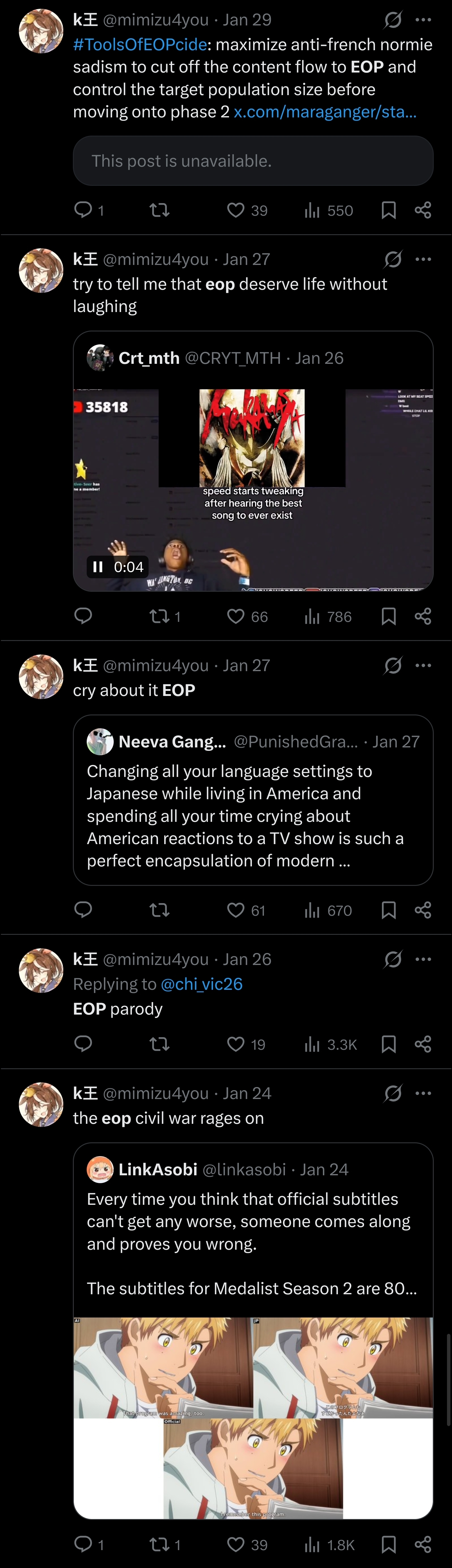Open the @chi_vic26 profile mention

tap(201, 984)
